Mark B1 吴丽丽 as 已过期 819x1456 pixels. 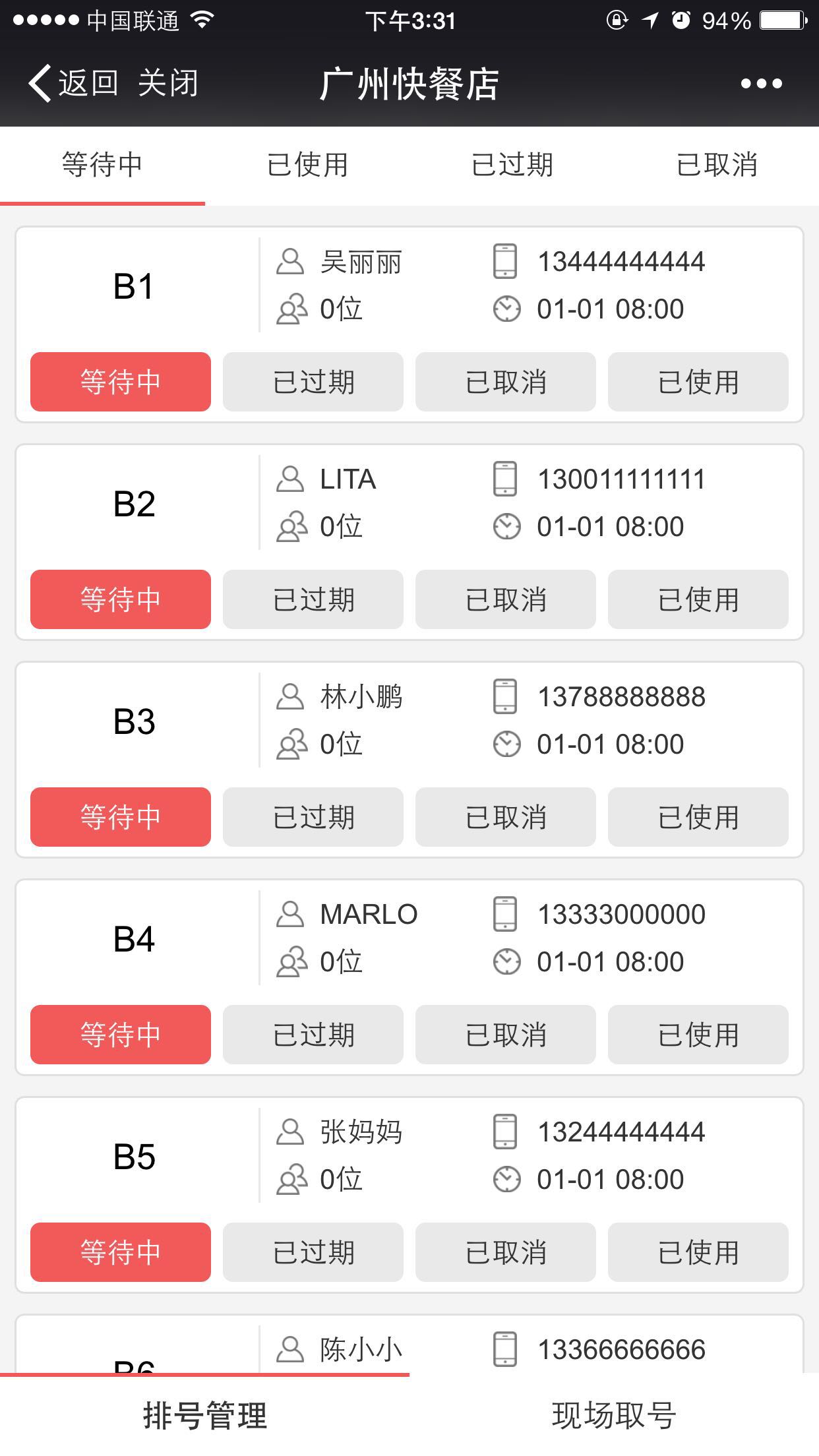(313, 382)
